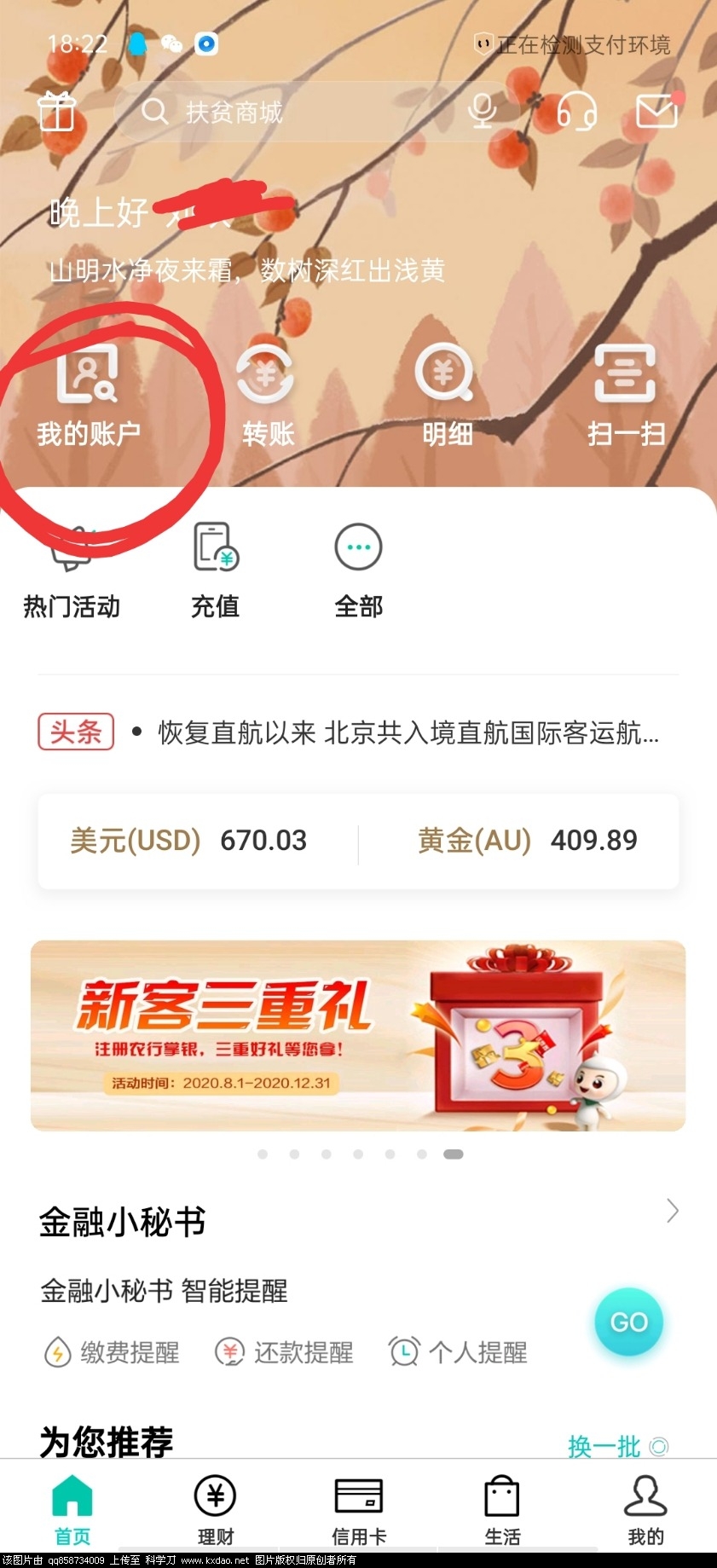
Task: Read the 头条 news headline
Action: 408,732
